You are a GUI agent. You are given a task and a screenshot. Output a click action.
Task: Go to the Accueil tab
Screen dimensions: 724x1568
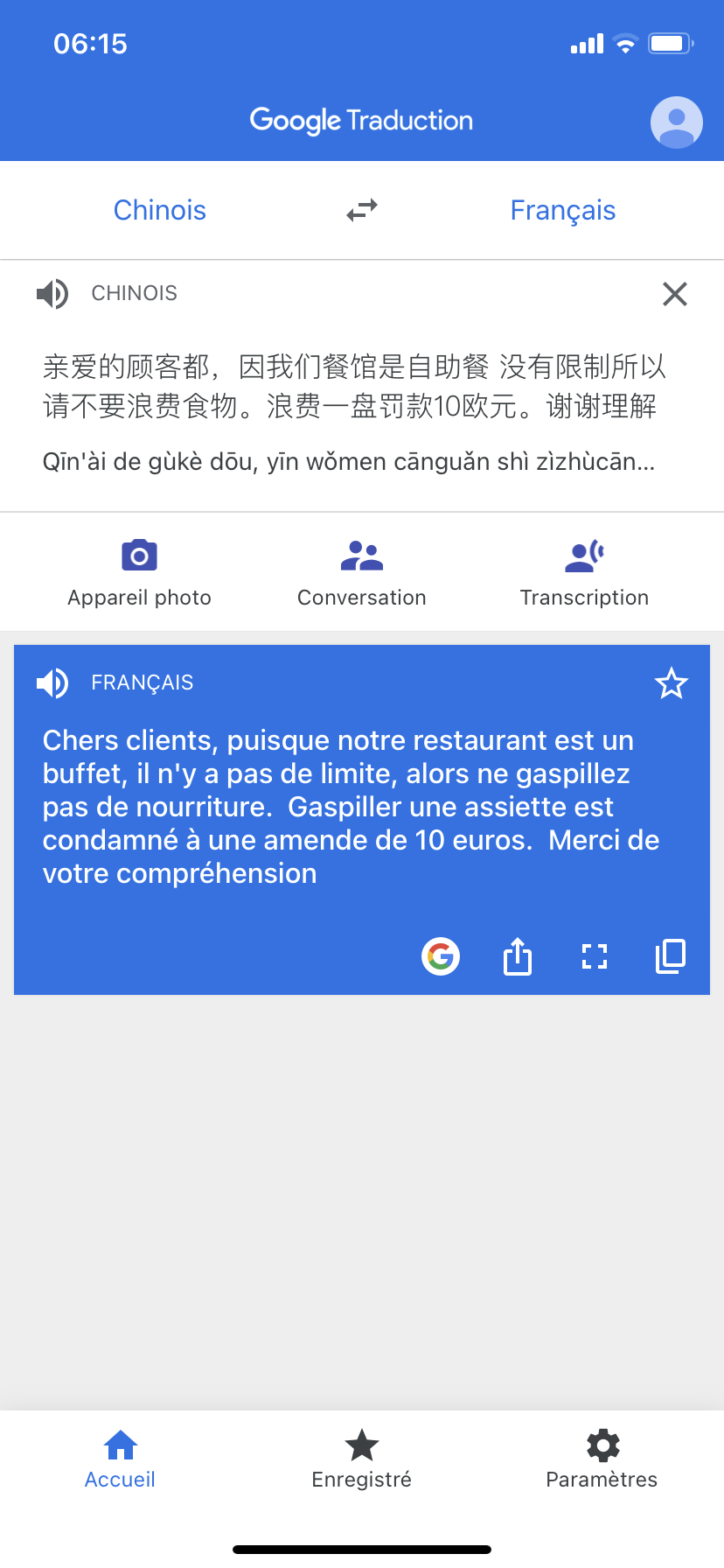click(x=120, y=1459)
